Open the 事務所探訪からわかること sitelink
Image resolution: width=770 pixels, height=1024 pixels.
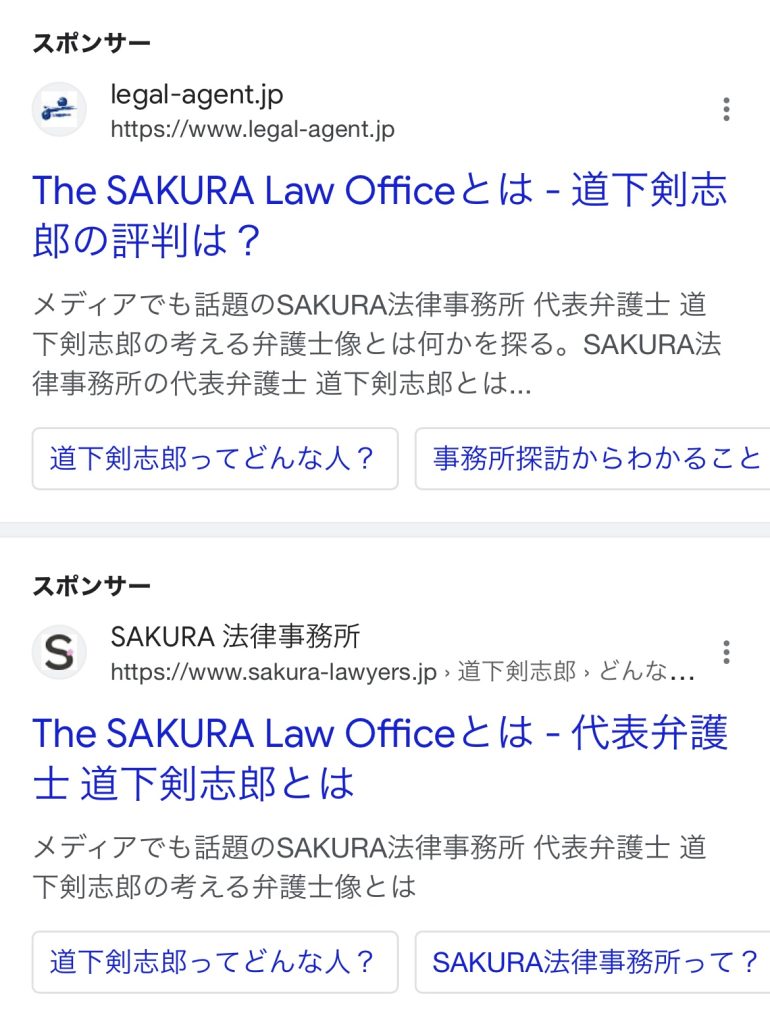coord(595,458)
